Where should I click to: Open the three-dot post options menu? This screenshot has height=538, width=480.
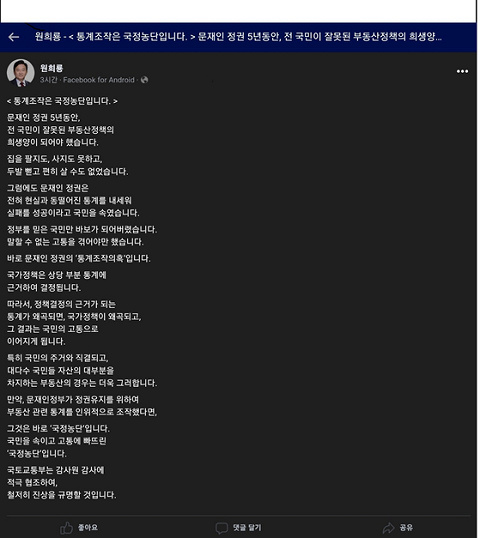[462, 71]
